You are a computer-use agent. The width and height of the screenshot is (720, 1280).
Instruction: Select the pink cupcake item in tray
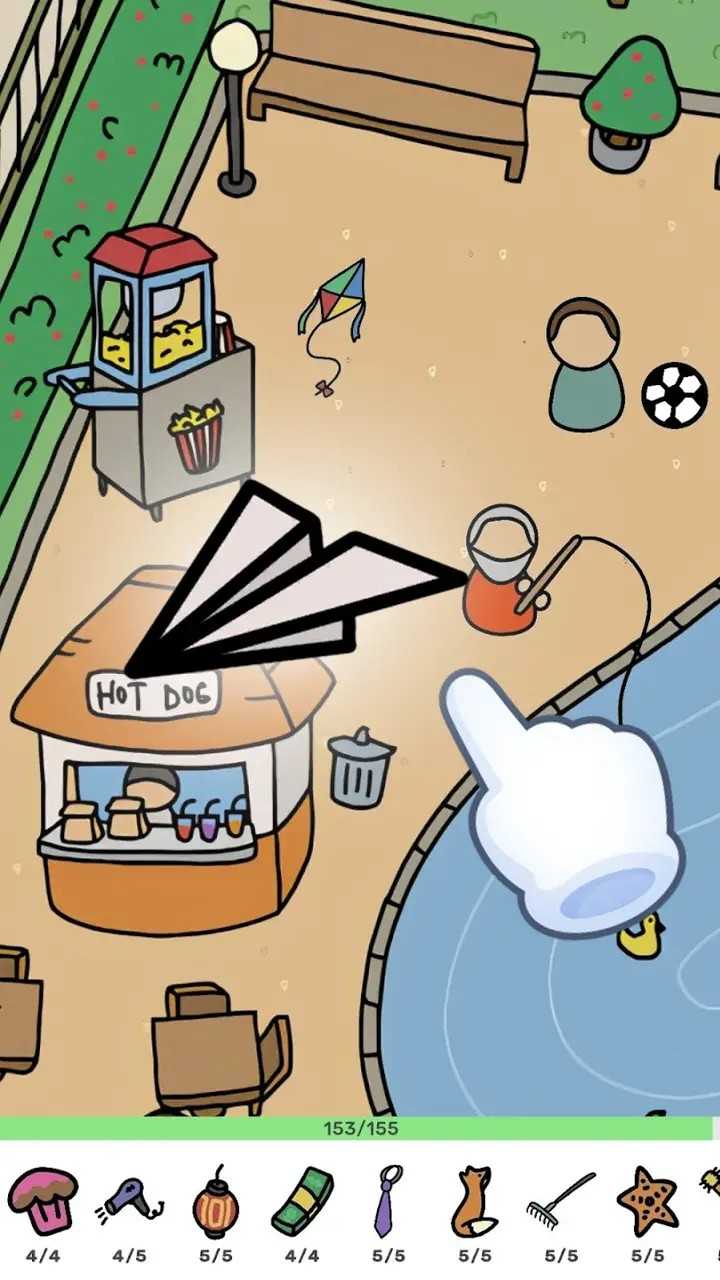click(43, 1200)
